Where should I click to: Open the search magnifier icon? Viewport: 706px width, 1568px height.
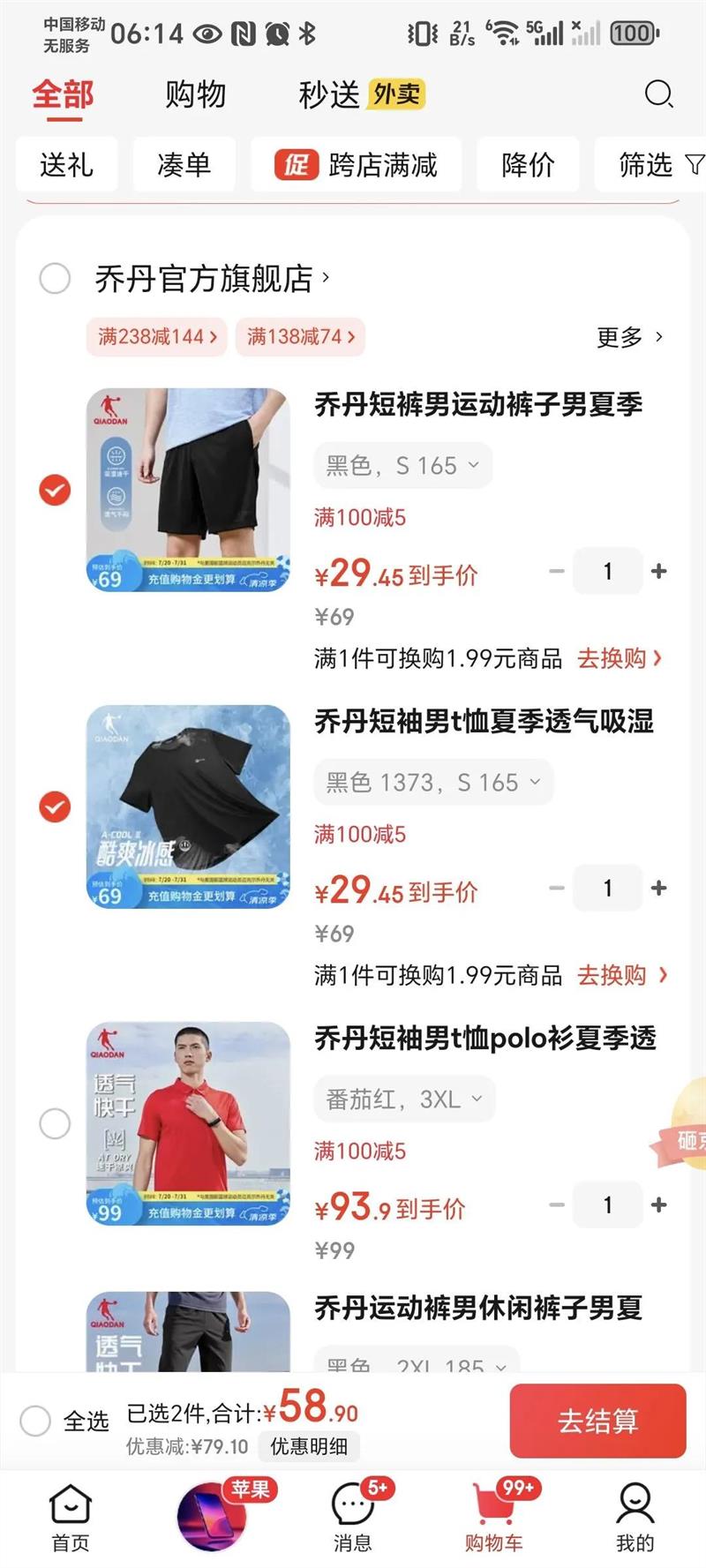point(658,94)
